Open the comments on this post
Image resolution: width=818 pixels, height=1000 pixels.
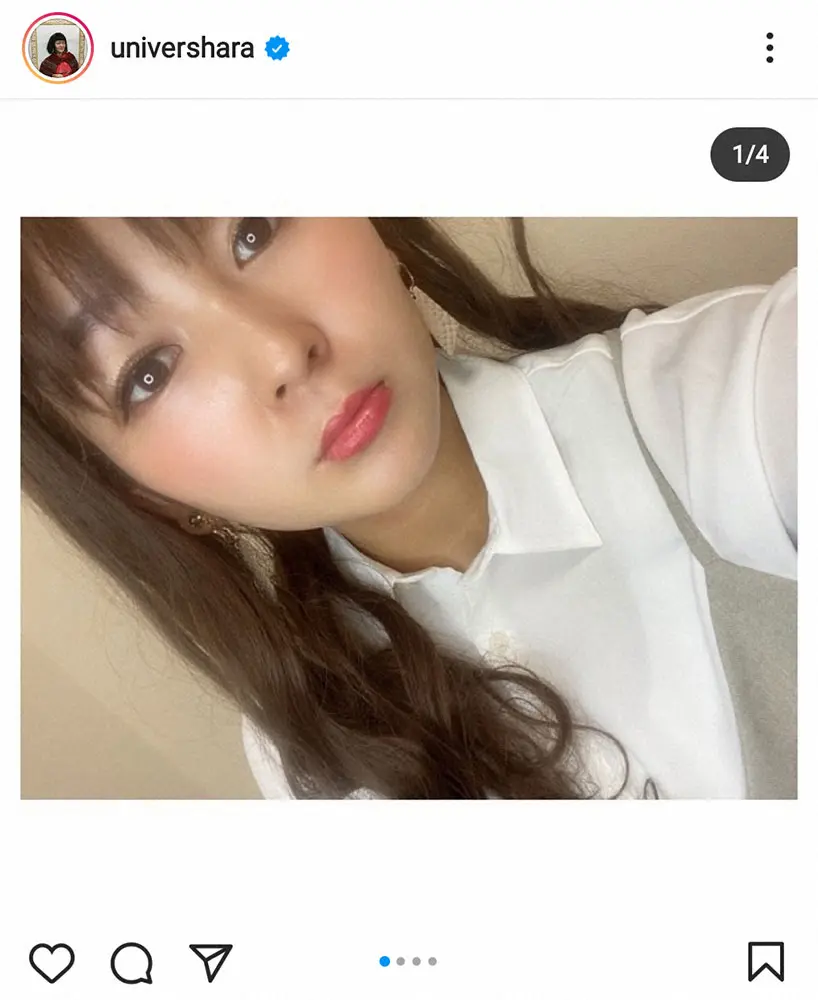click(x=131, y=962)
